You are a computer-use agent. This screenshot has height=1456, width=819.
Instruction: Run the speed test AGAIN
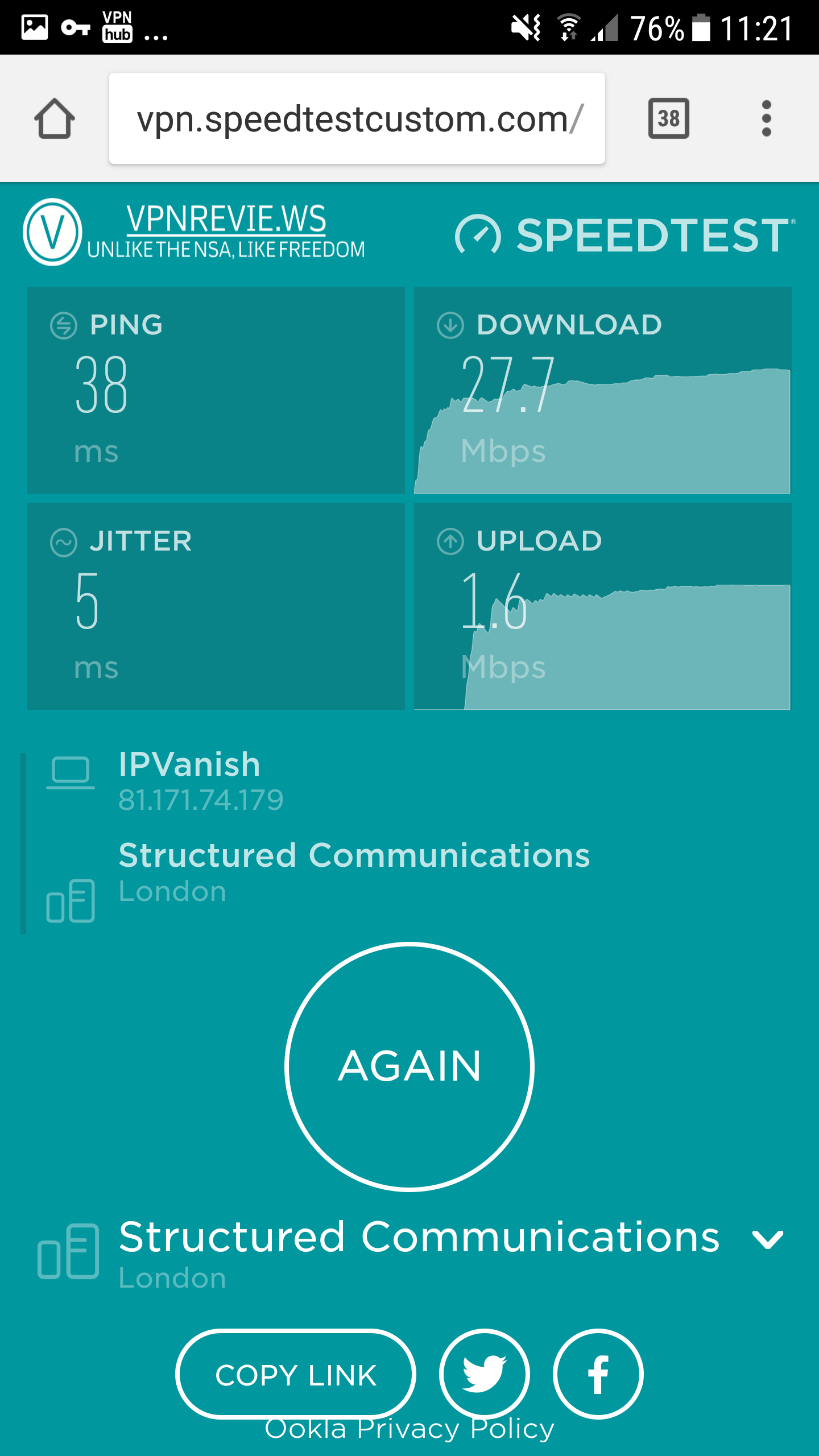coord(409,1066)
